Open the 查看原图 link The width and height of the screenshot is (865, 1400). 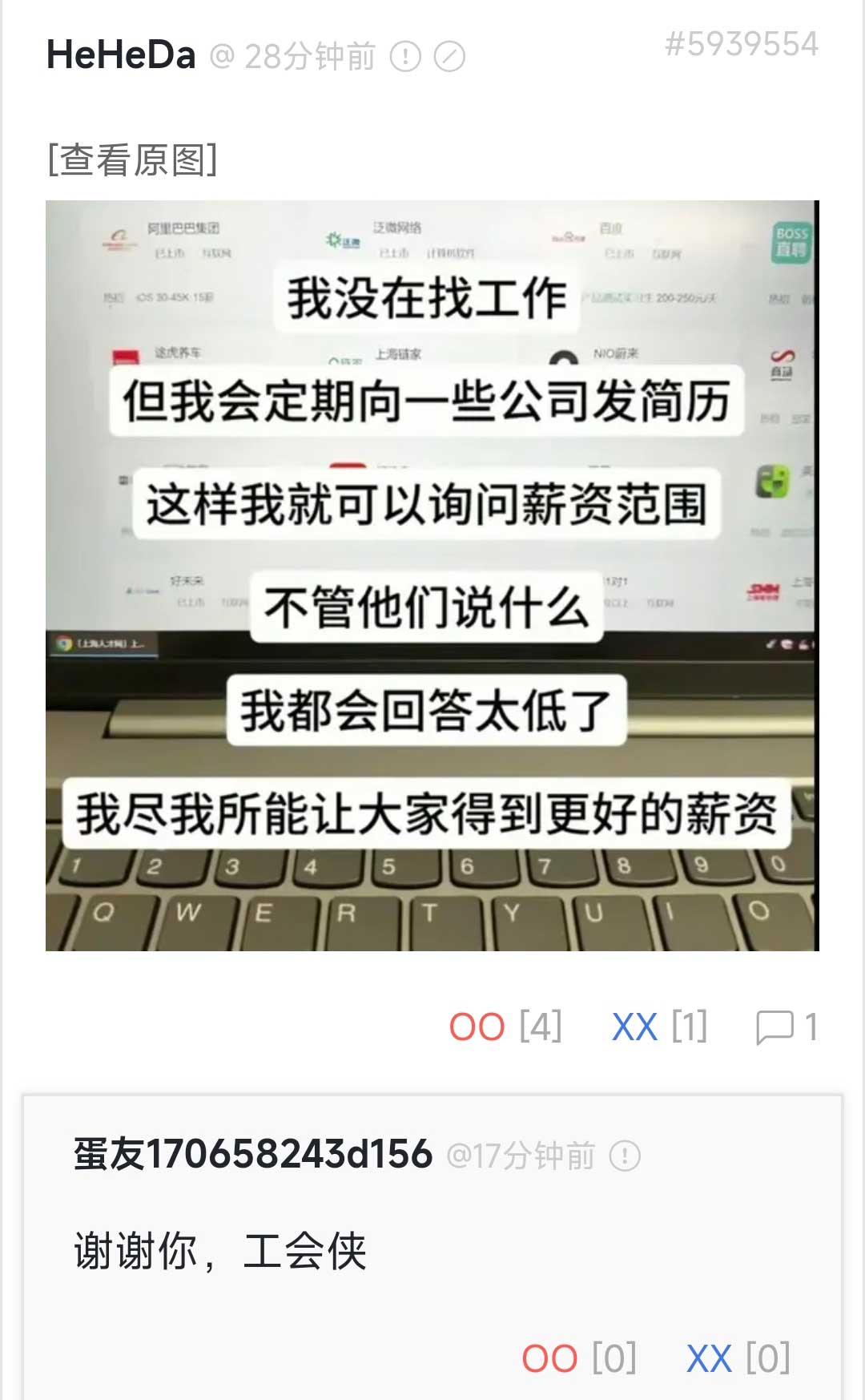point(132,159)
